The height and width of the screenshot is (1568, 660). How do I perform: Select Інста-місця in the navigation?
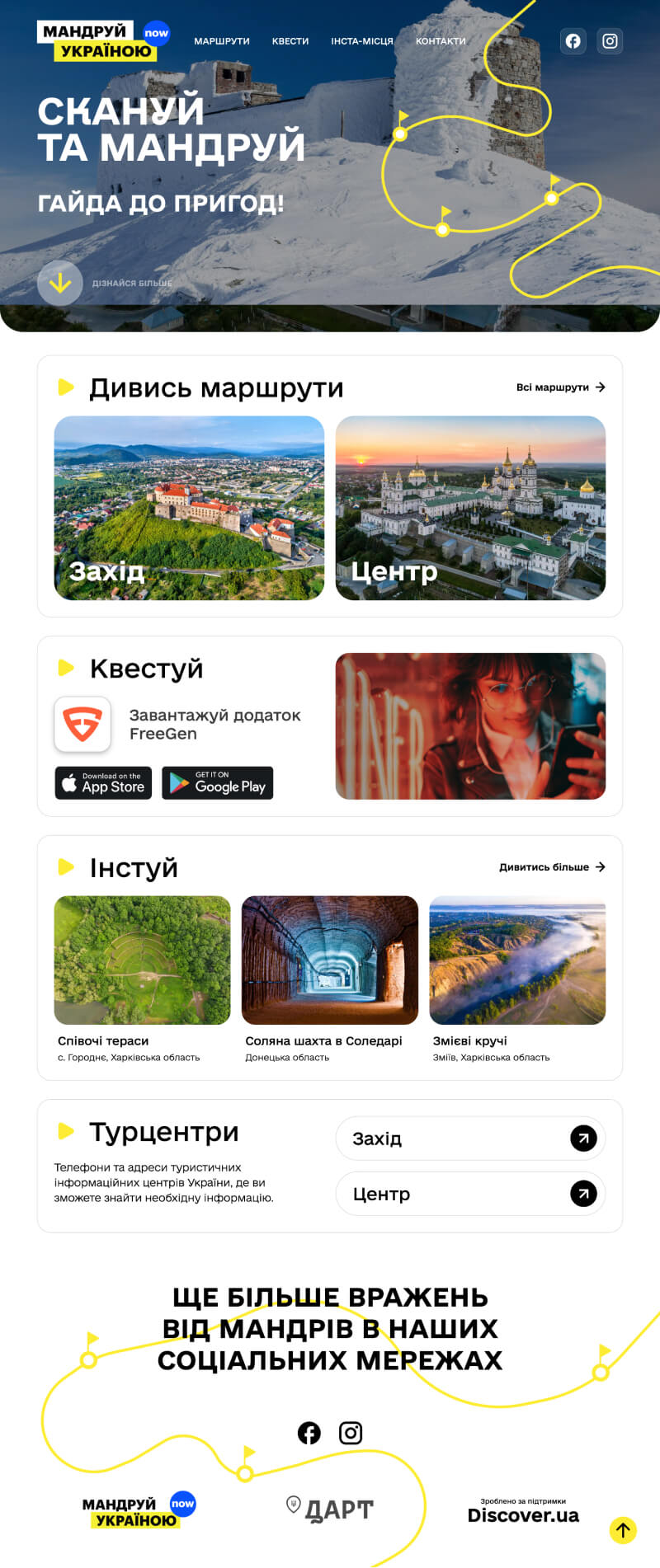click(x=362, y=41)
